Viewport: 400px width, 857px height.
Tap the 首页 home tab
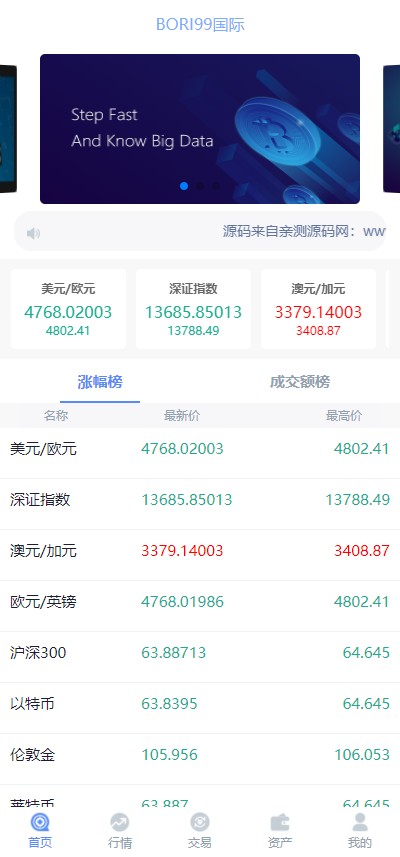(40, 831)
